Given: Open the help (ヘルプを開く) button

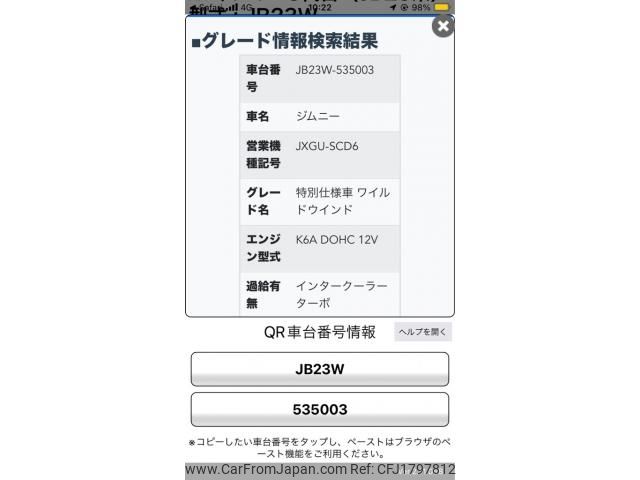Looking at the screenshot, I should pyautogui.click(x=423, y=332).
